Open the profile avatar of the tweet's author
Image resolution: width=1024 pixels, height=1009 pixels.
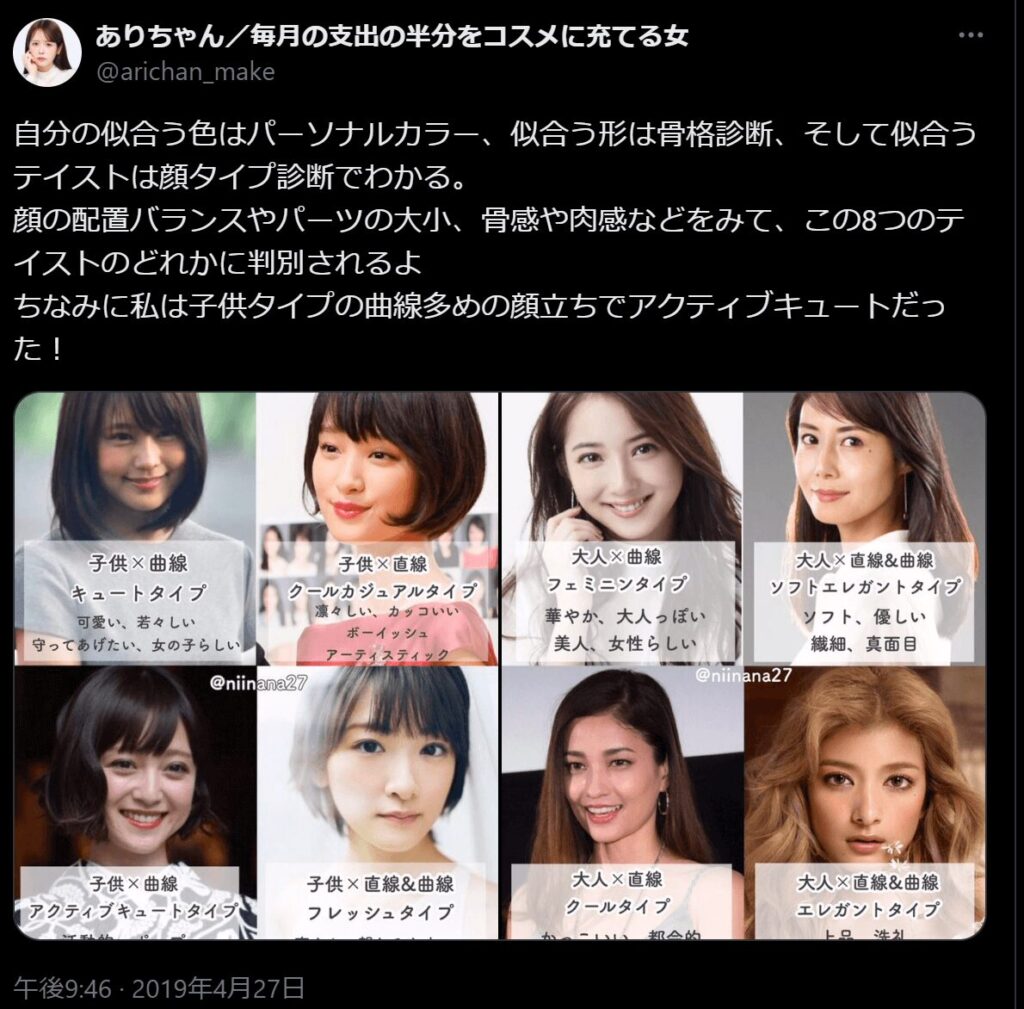[x=47, y=52]
